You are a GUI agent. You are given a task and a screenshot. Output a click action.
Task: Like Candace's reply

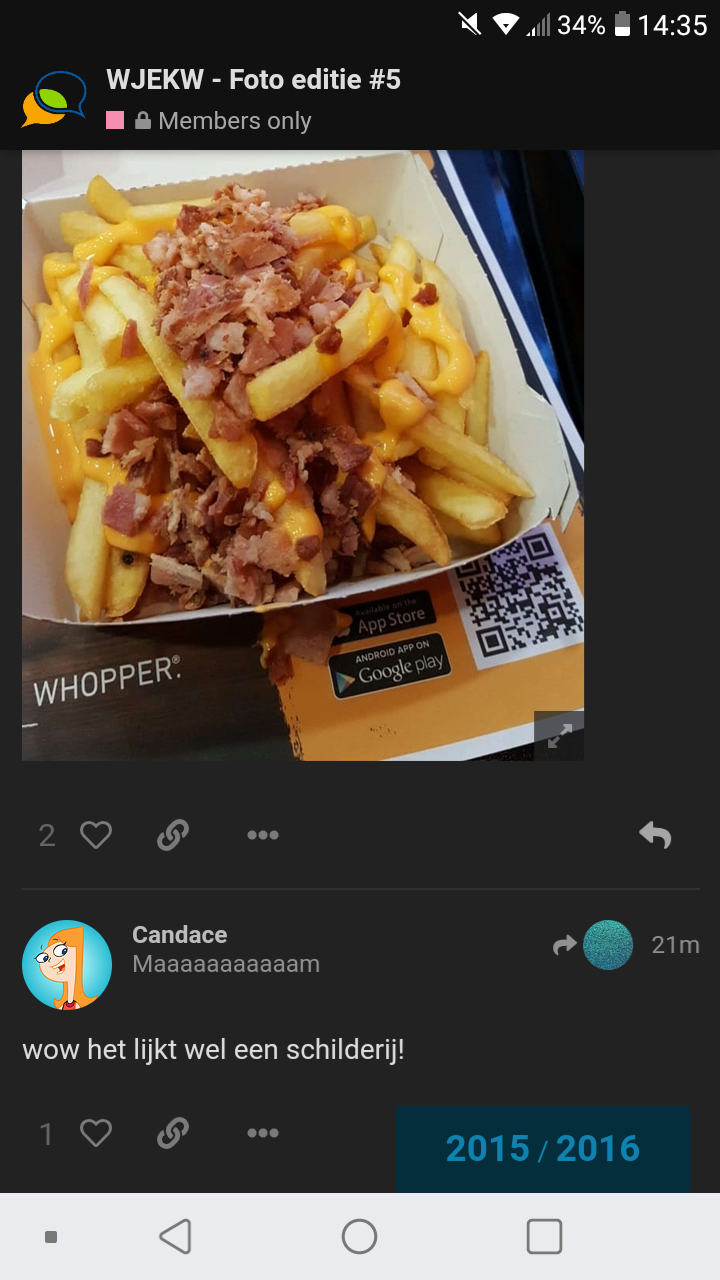pos(96,1133)
